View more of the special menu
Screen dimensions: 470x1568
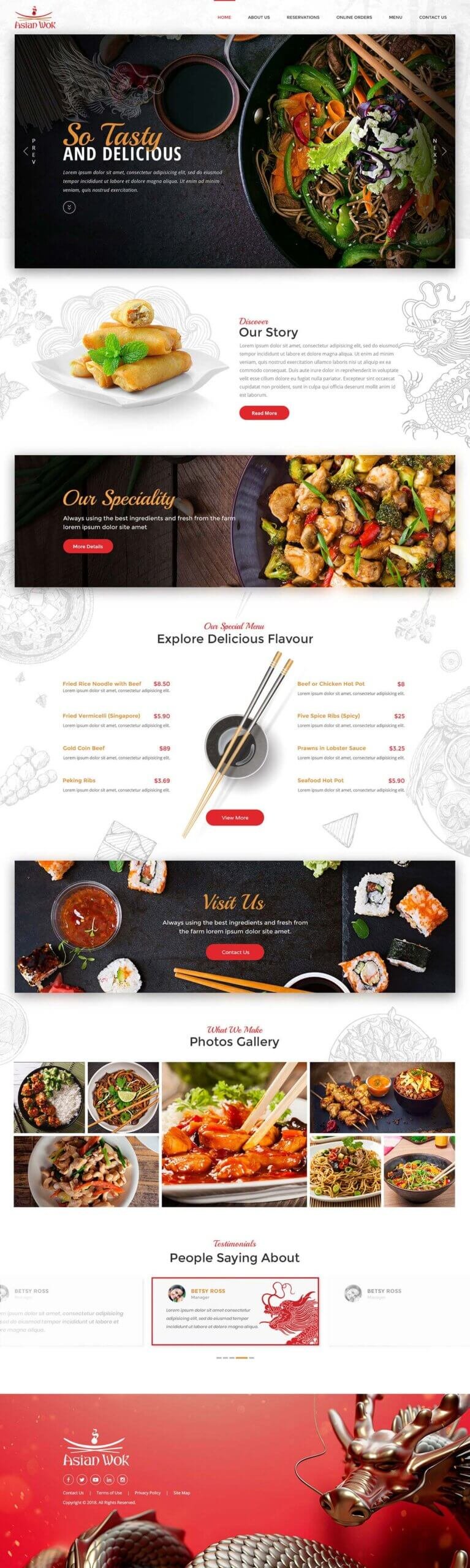tap(235, 817)
